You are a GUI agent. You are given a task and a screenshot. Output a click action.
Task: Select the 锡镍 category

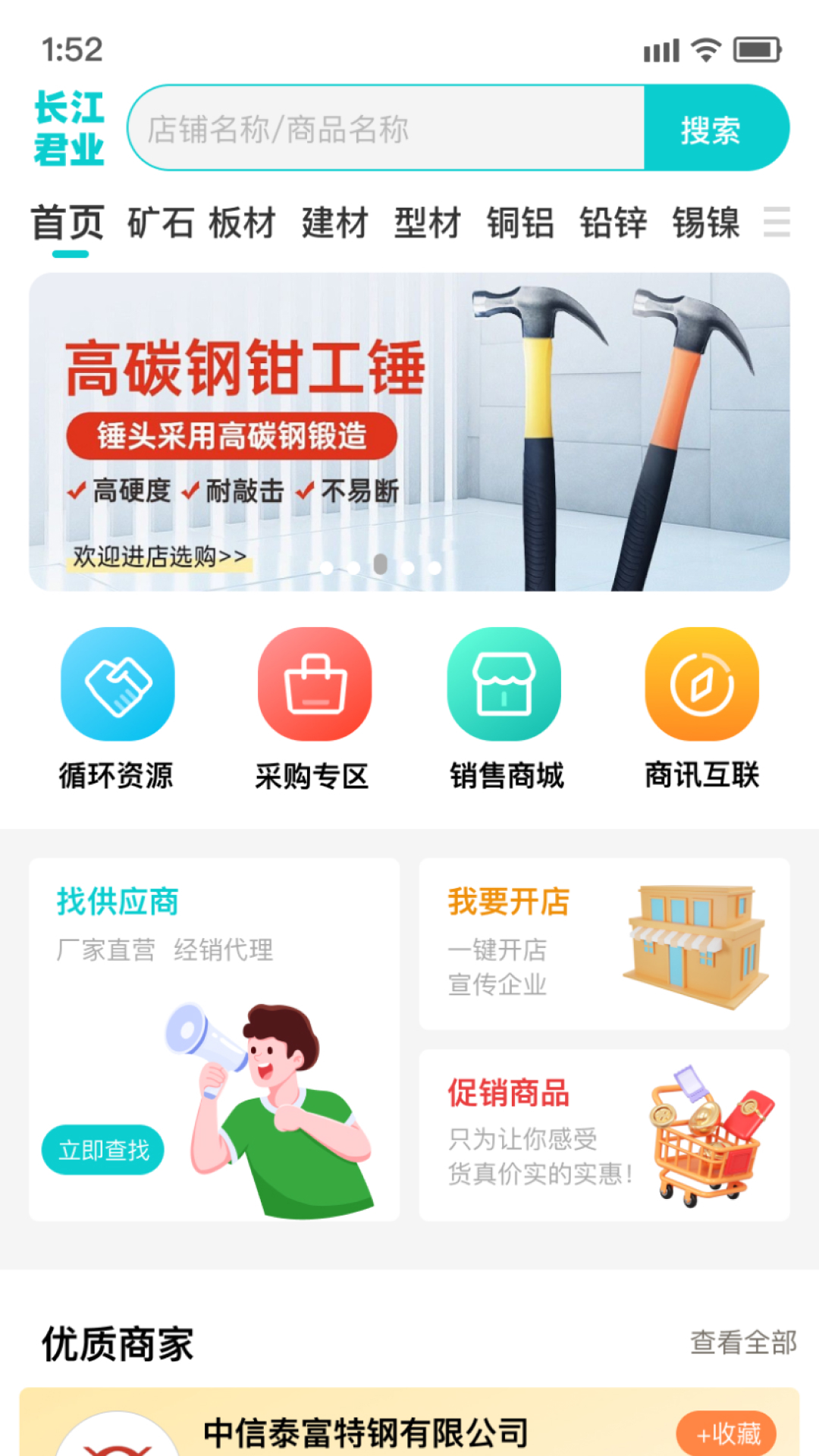tap(708, 221)
